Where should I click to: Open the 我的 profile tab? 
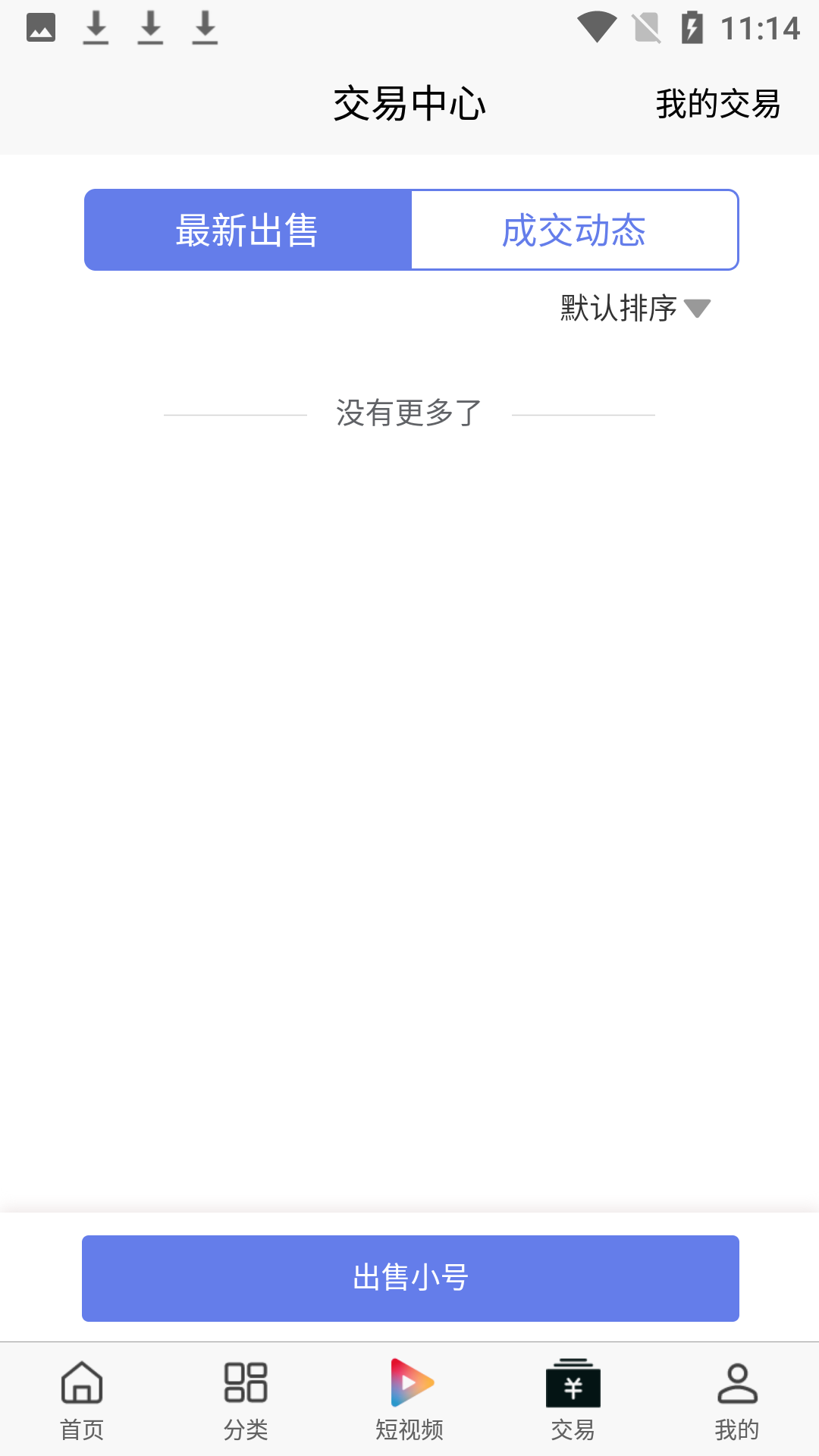[737, 1399]
